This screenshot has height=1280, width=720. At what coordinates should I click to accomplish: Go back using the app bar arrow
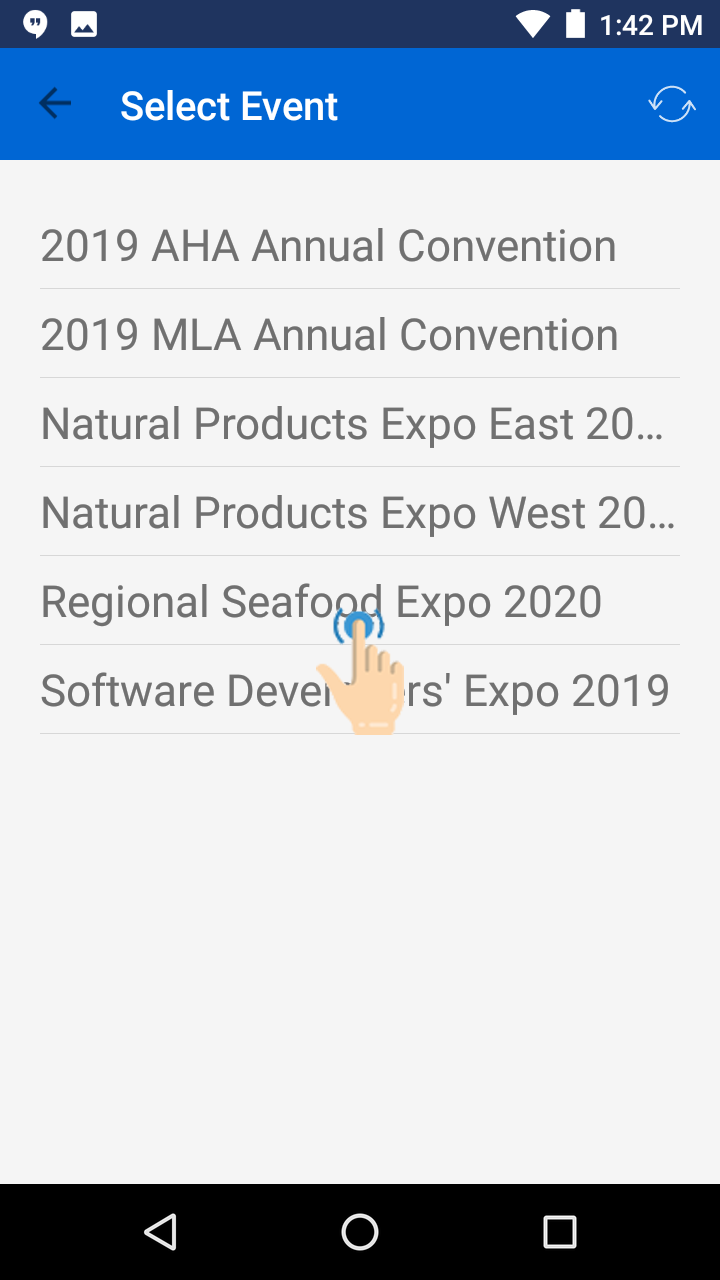pyautogui.click(x=55, y=104)
